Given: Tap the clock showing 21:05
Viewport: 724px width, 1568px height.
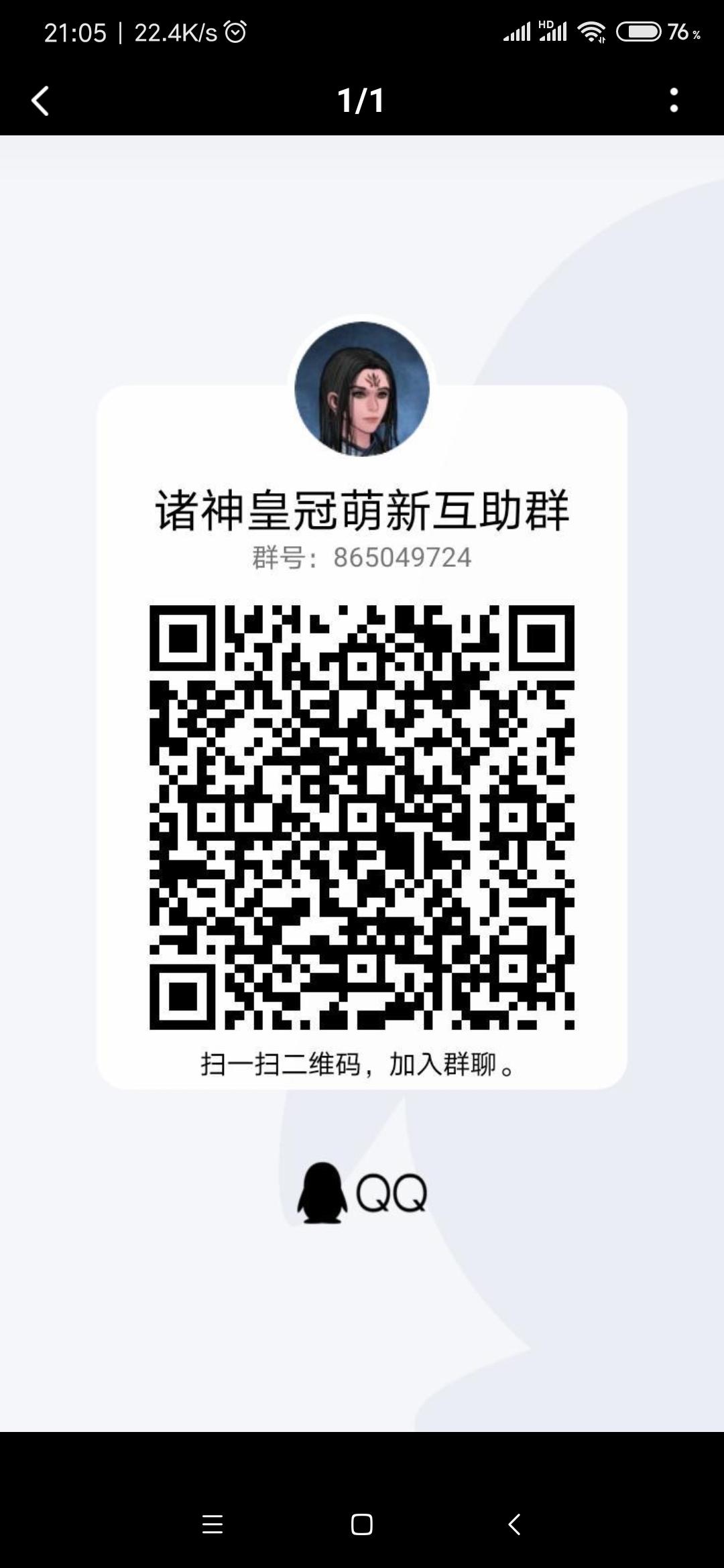Looking at the screenshot, I should coord(76,31).
